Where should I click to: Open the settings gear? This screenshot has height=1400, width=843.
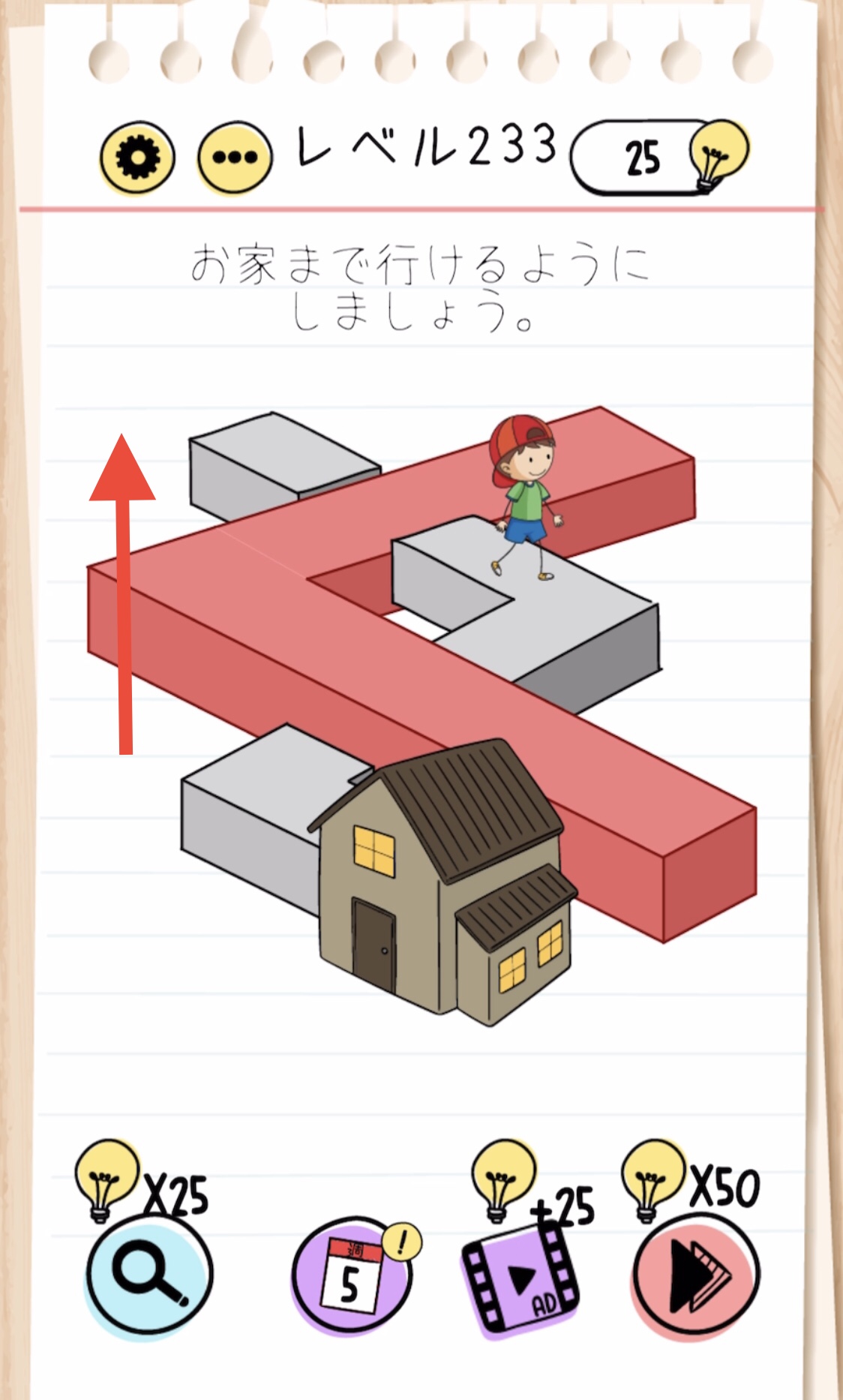pos(137,158)
